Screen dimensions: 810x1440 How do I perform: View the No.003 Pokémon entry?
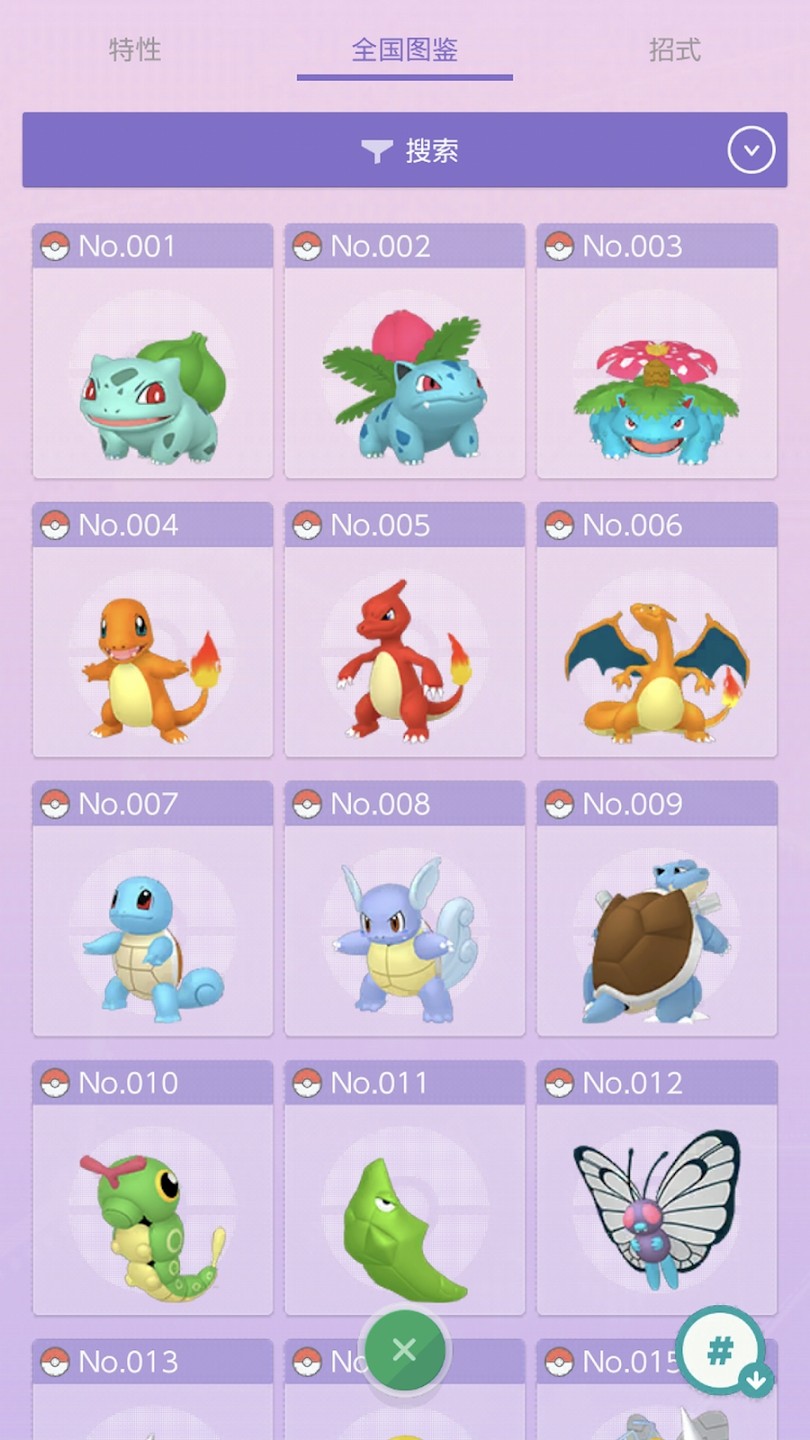[657, 372]
